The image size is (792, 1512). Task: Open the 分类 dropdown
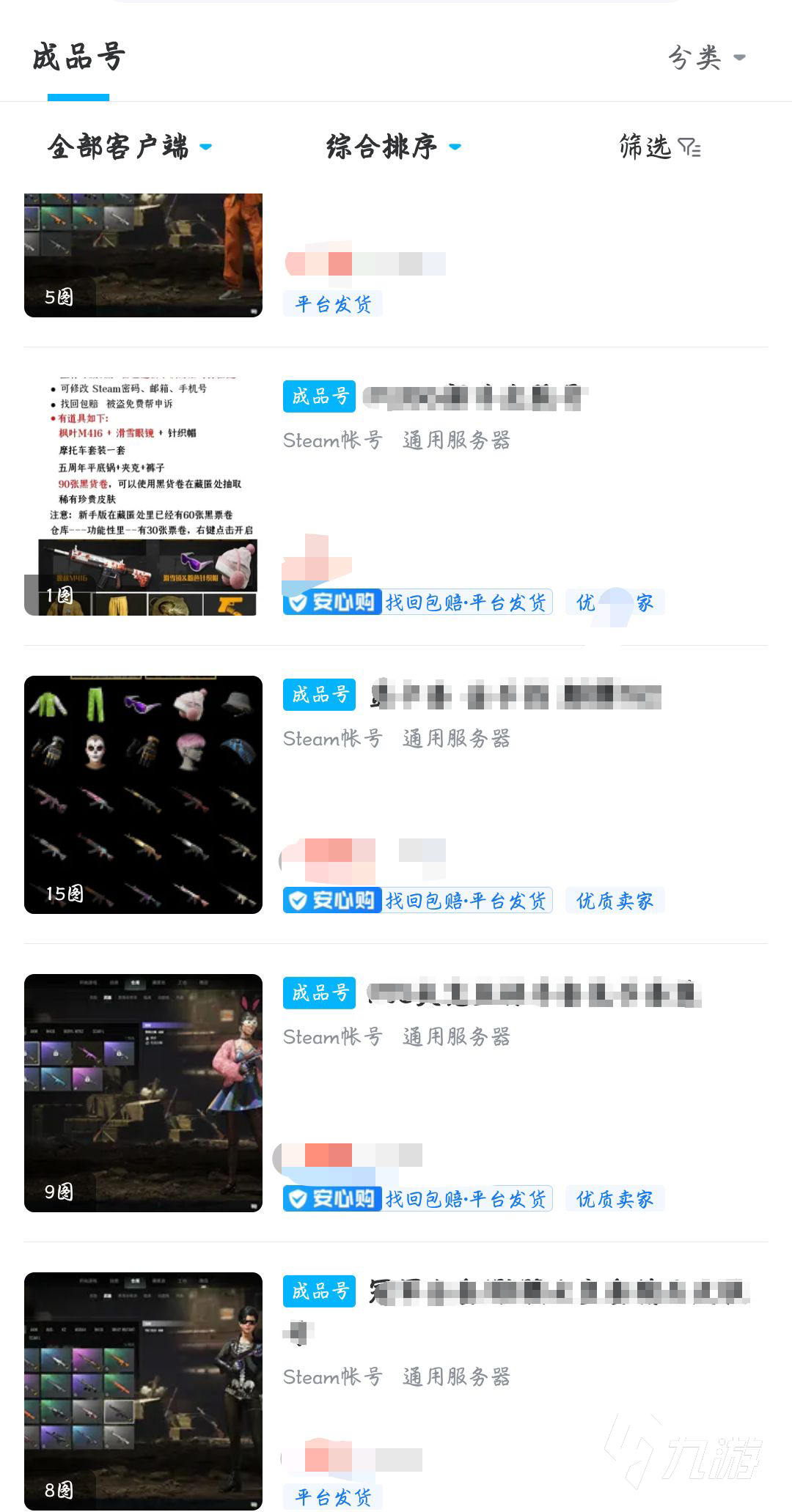[x=705, y=58]
